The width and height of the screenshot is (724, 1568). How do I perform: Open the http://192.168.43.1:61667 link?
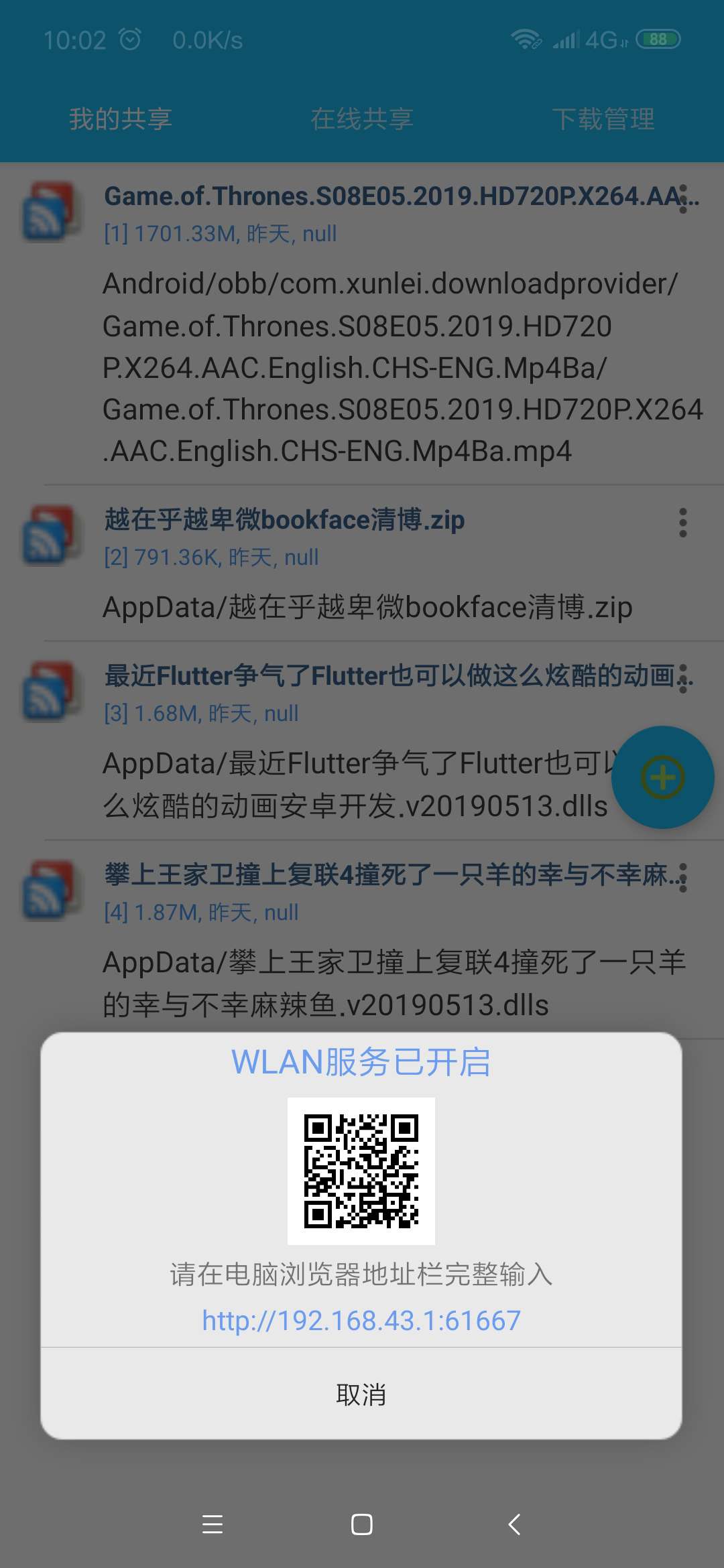[x=362, y=1319]
